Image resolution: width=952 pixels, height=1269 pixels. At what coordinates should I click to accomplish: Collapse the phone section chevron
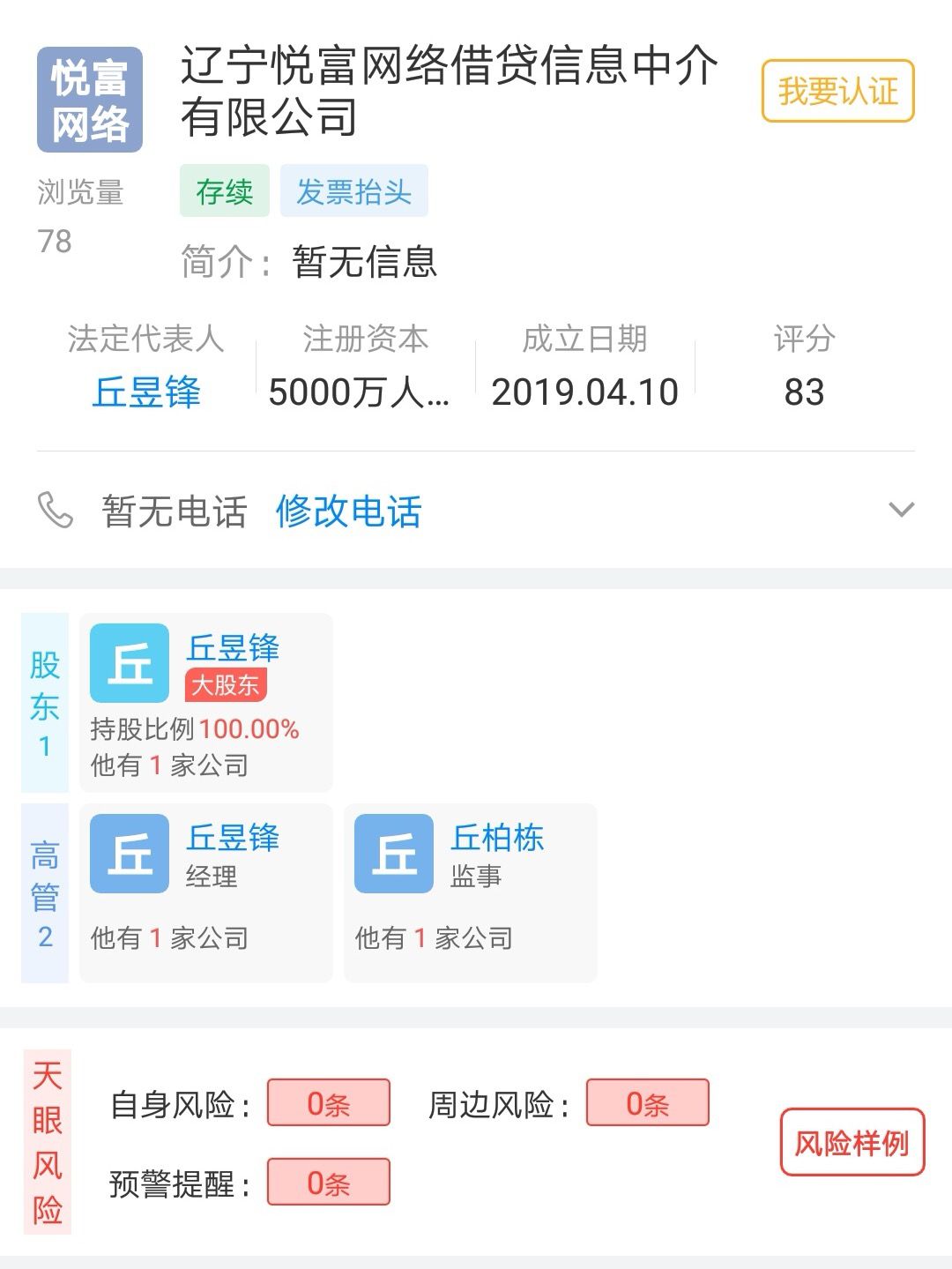pyautogui.click(x=899, y=509)
